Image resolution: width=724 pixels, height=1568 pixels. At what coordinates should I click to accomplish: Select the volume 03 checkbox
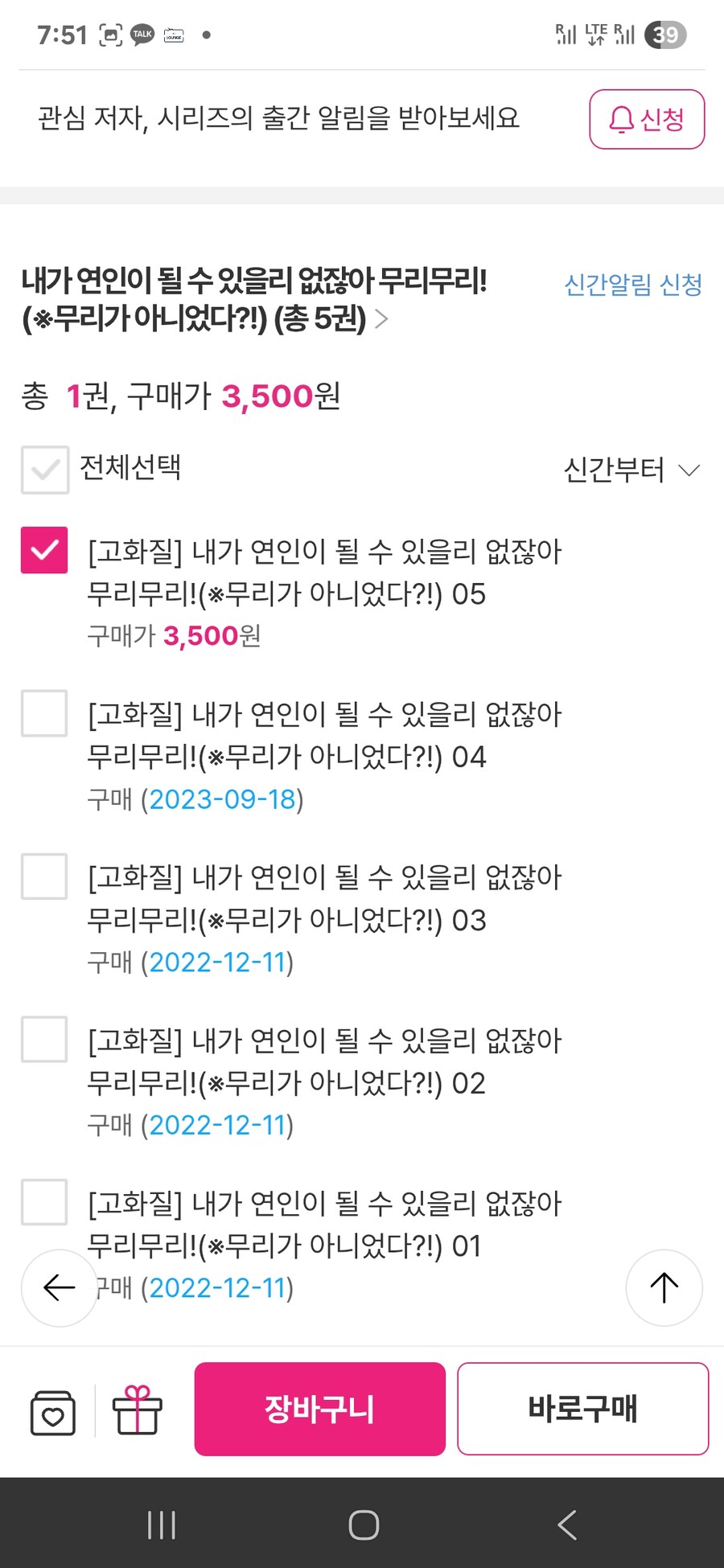[x=44, y=876]
